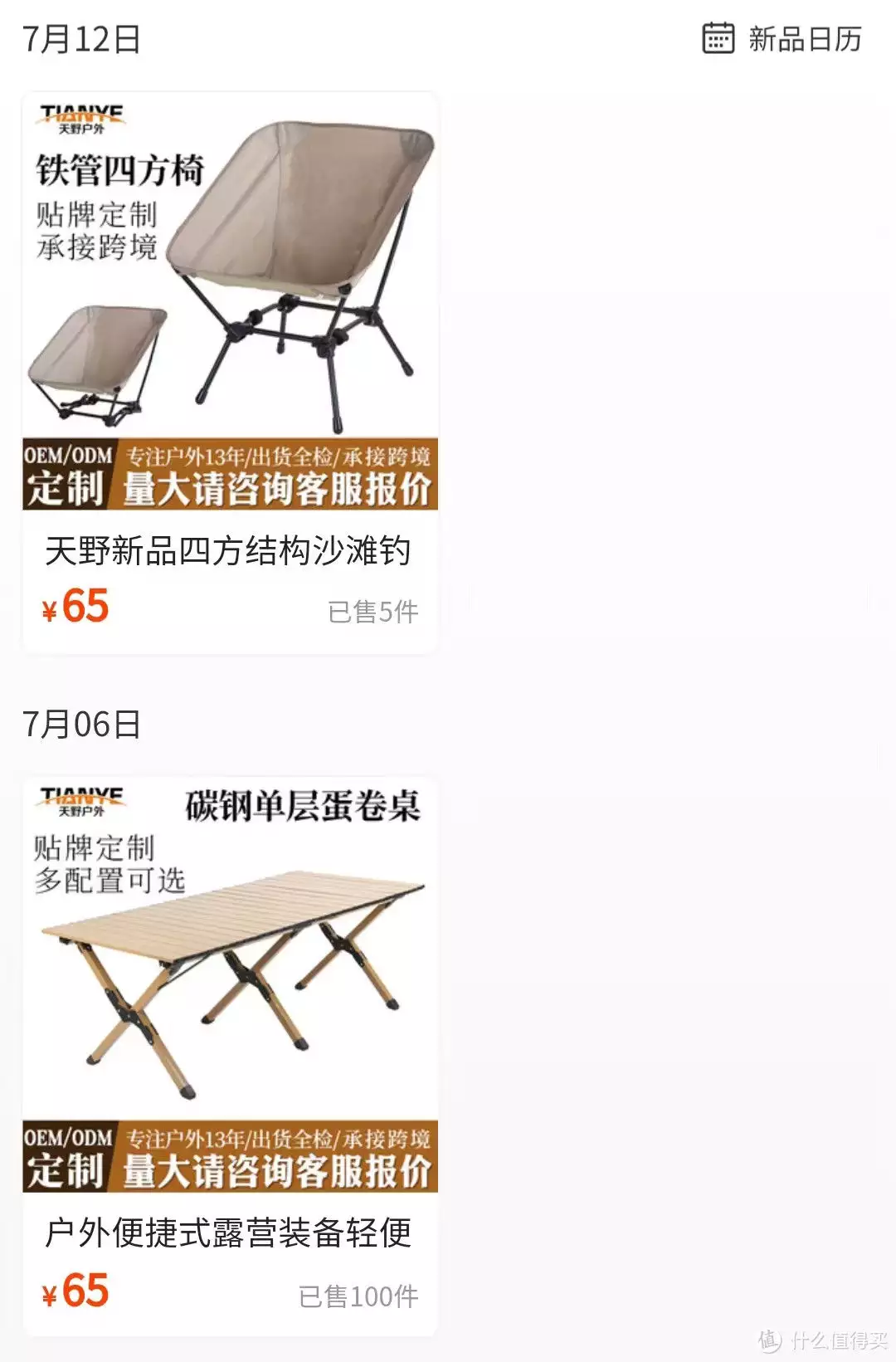The height and width of the screenshot is (1362, 896).
Task: Open the 新品日历 new product calendar
Action: (x=782, y=39)
